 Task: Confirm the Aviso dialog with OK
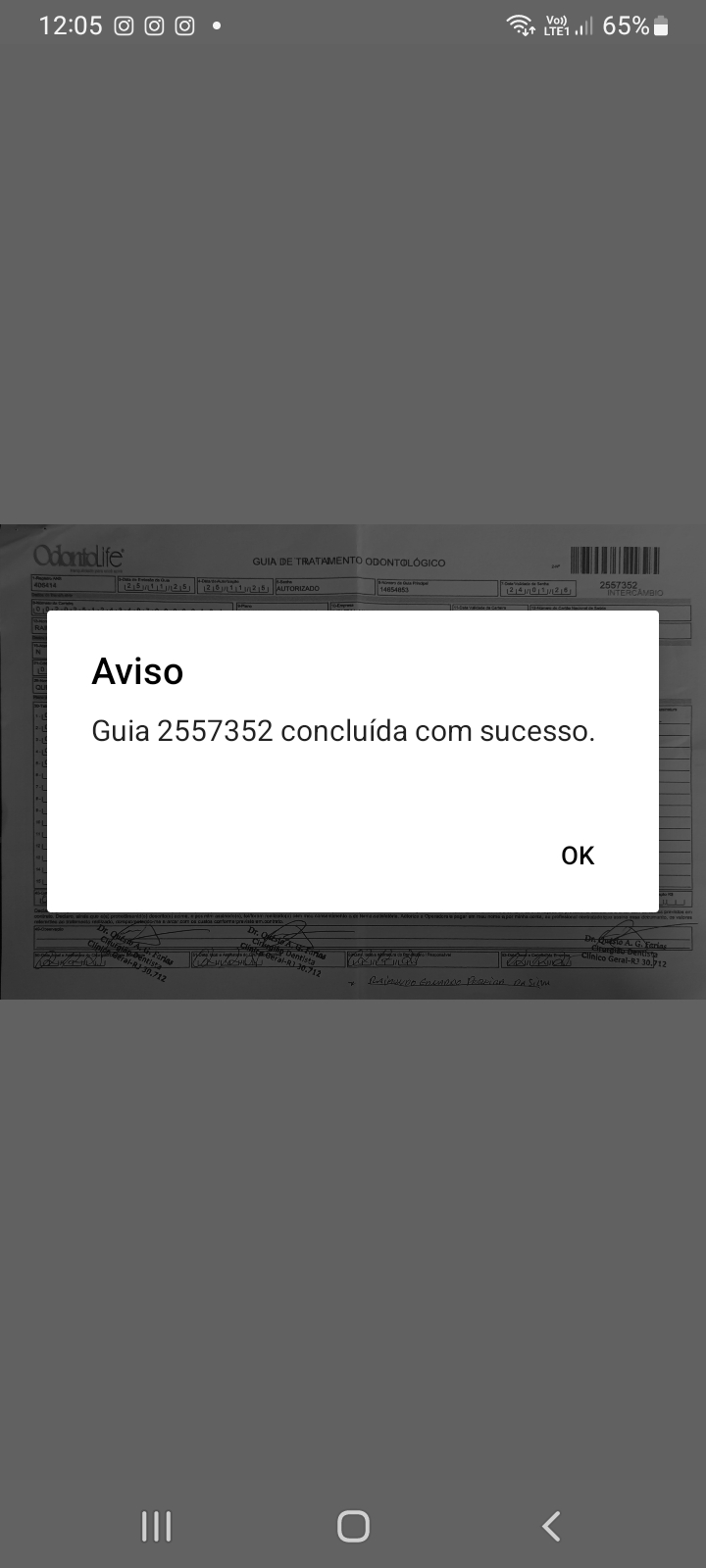(x=578, y=856)
